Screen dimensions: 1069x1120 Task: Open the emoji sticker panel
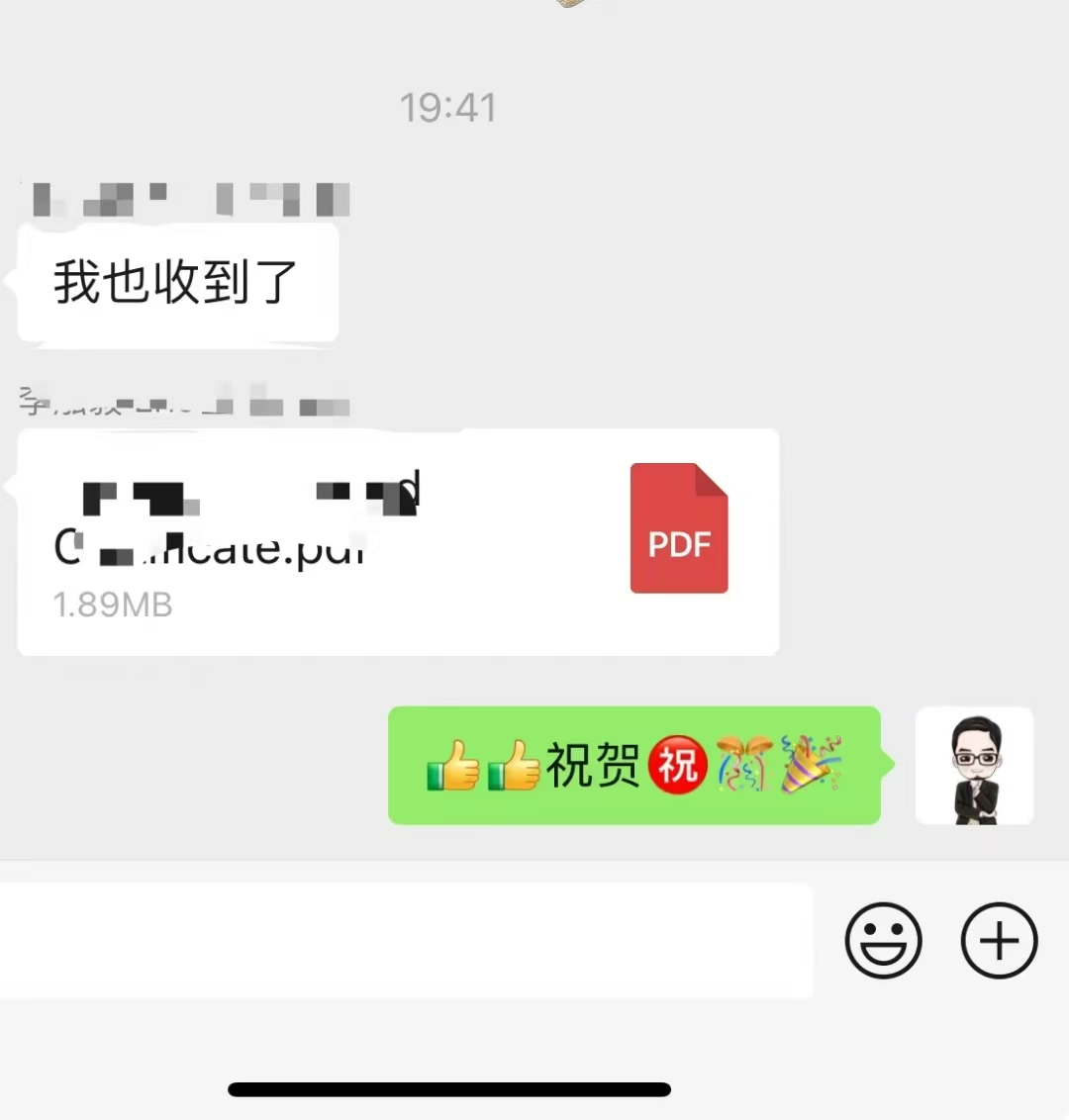883,940
